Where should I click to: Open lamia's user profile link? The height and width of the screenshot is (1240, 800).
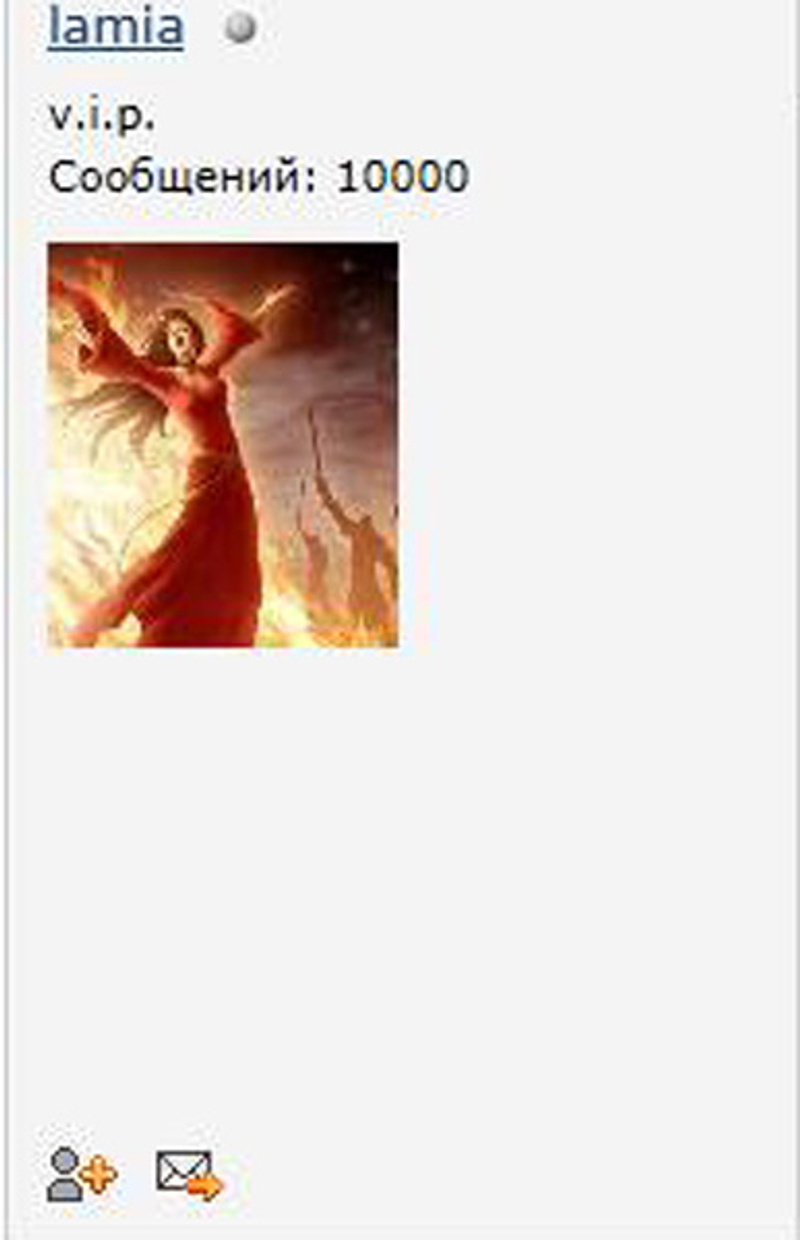tap(115, 28)
